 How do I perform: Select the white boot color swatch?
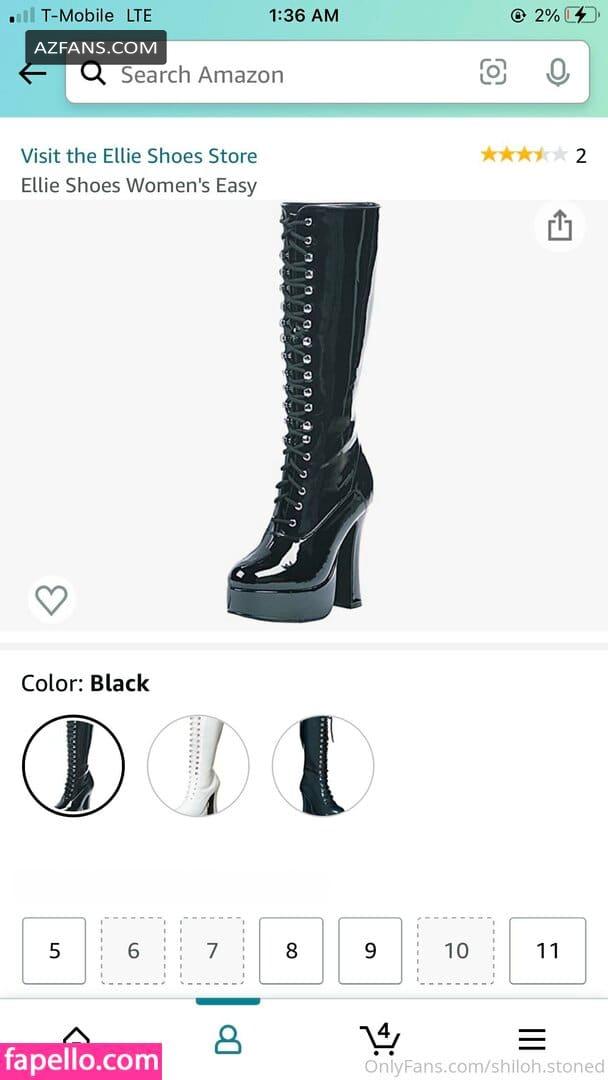tap(198, 765)
